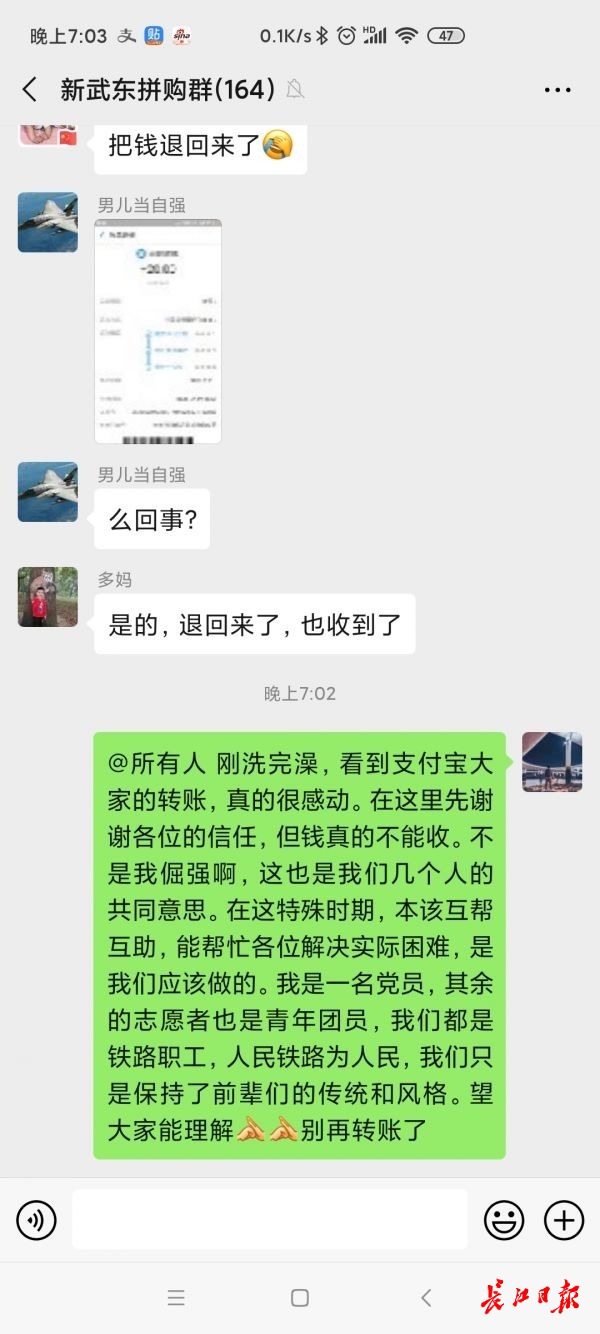Tap my own avatar next to the green message
The width and height of the screenshot is (600, 1334).
pos(552,762)
